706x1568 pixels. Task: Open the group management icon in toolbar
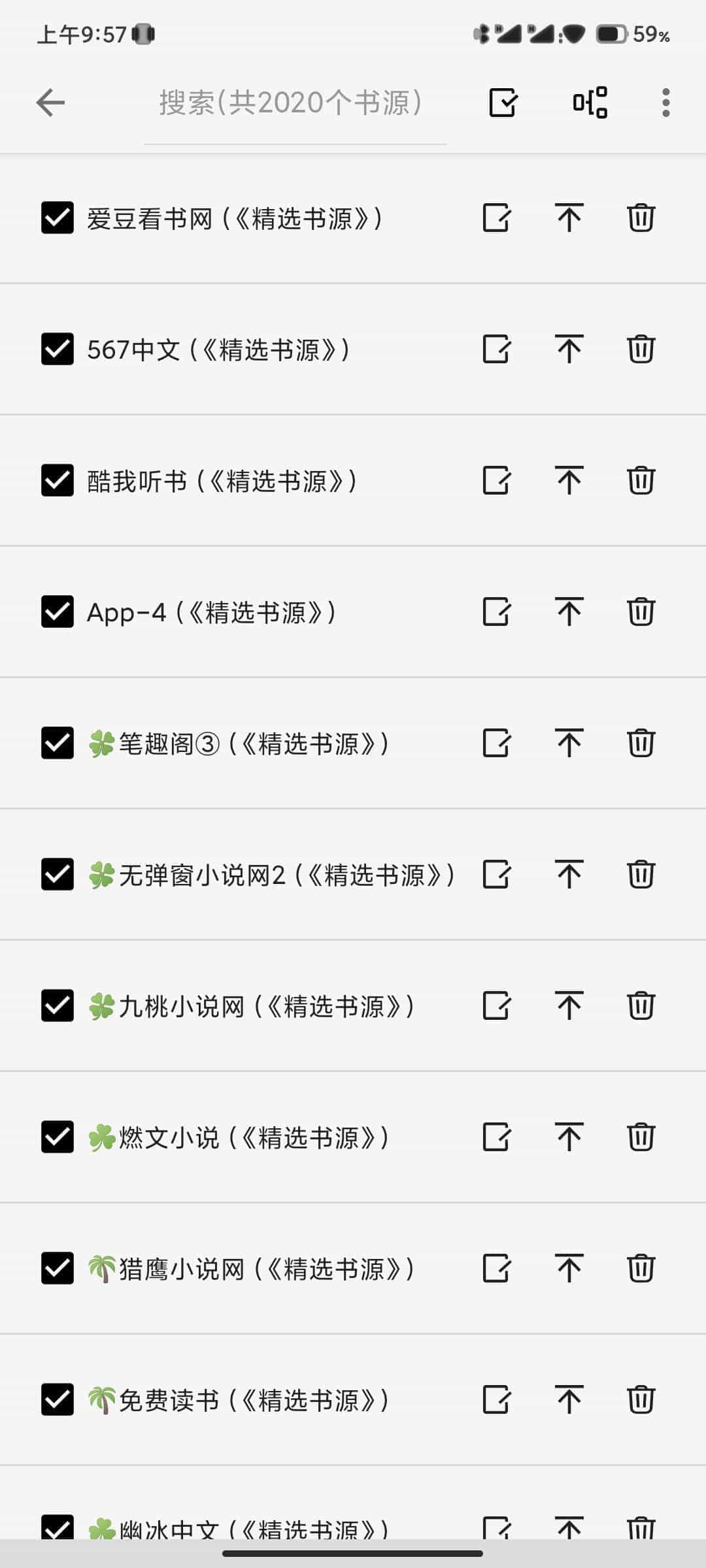point(590,103)
